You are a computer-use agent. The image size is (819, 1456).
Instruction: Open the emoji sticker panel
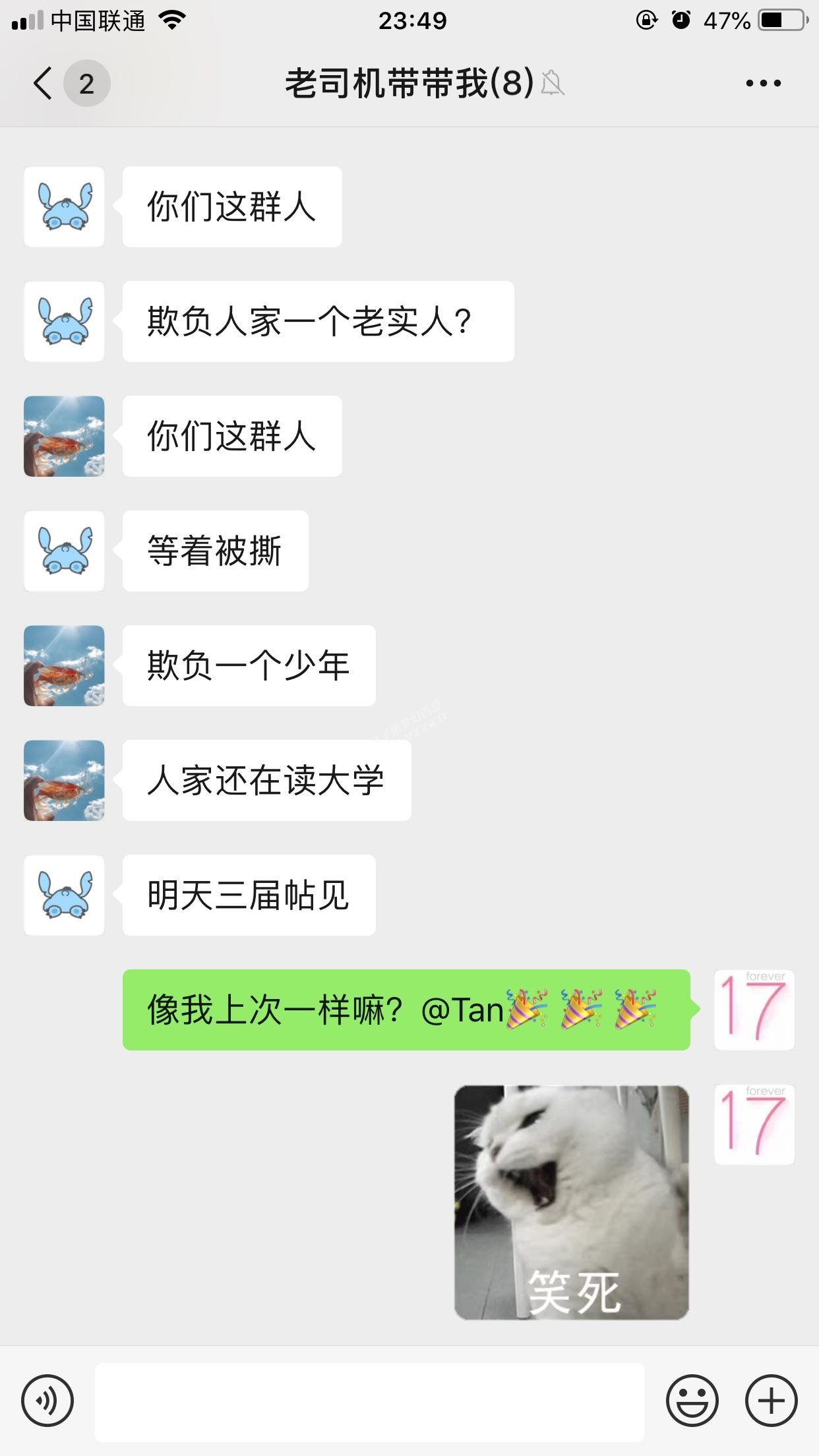[692, 1400]
